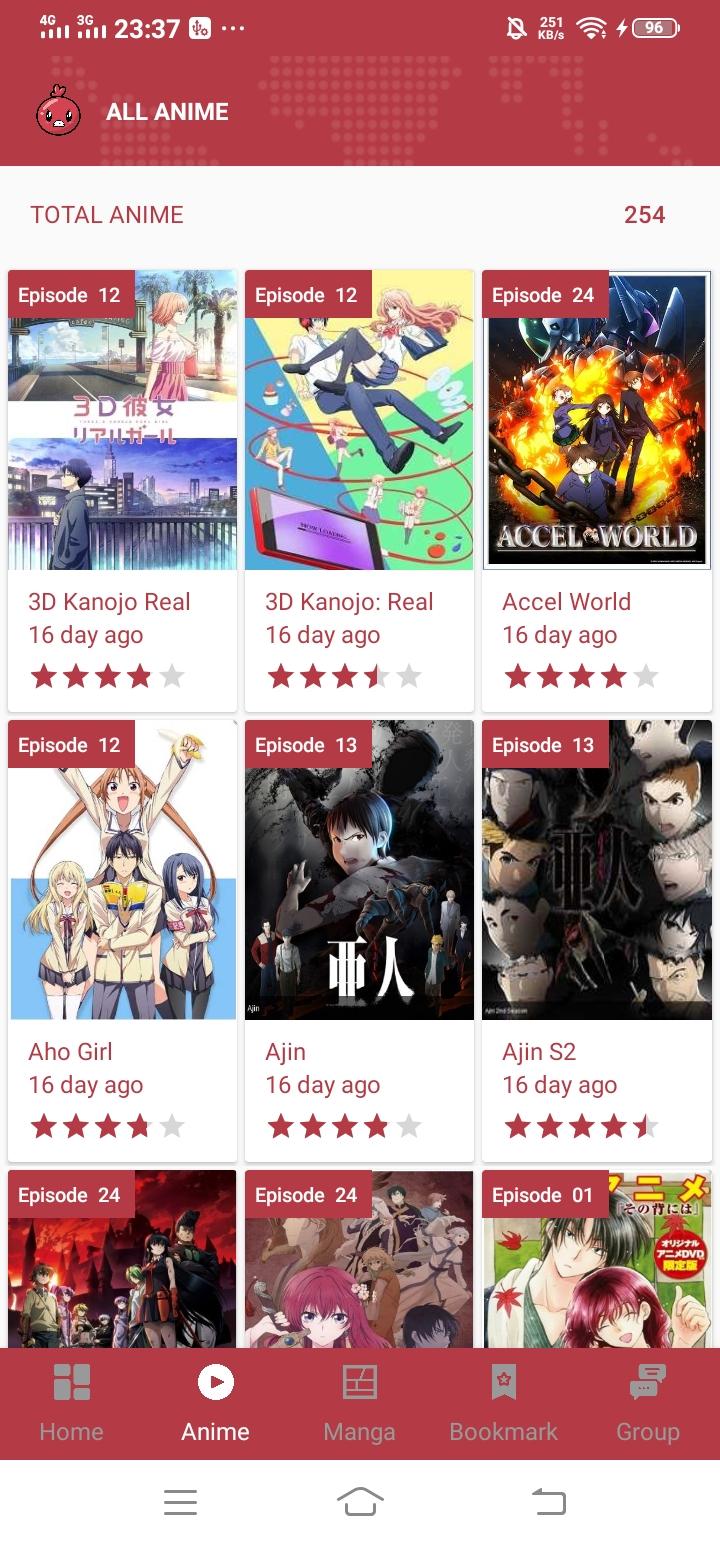Tap the Bookmark ribbon icon
Screen dimensions: 720x1544
pos(503,1380)
